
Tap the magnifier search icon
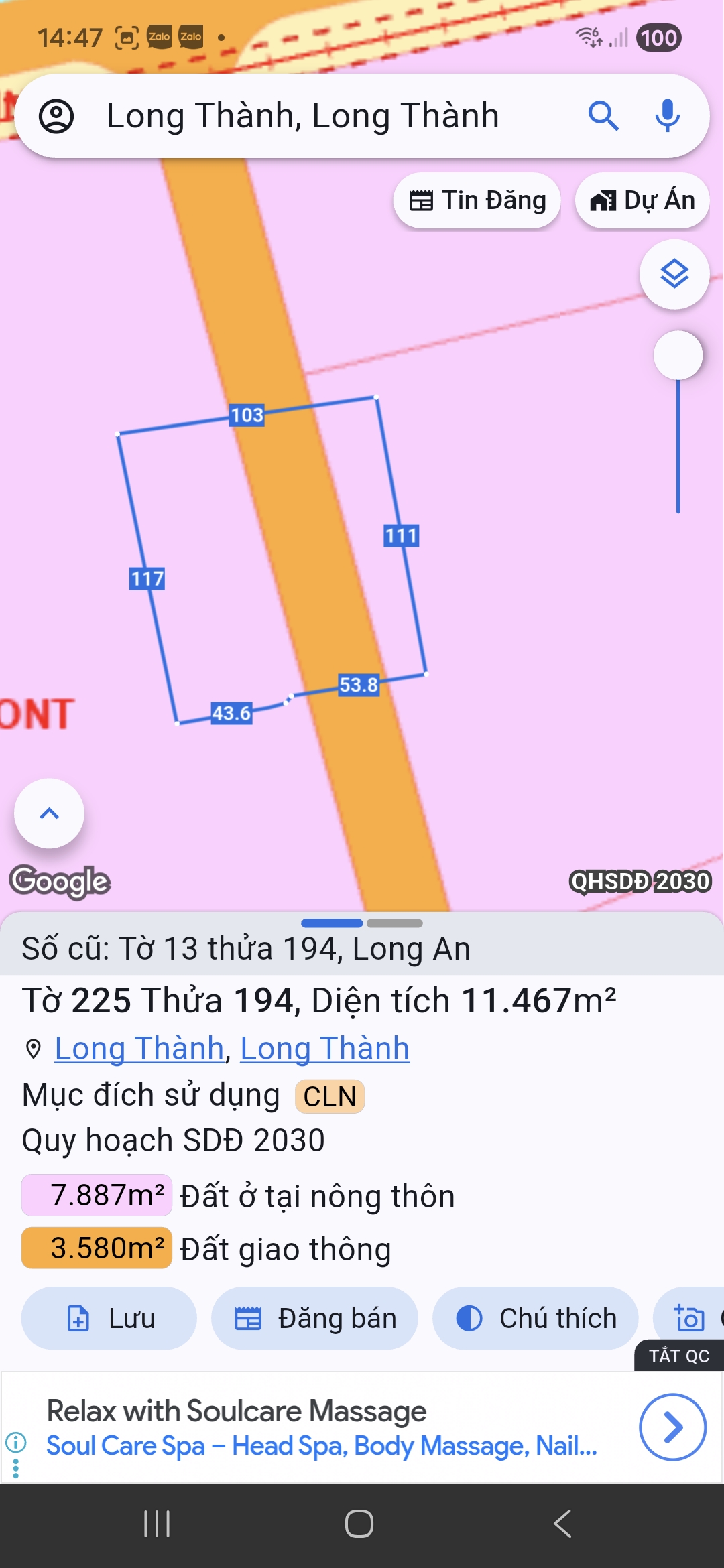point(603,116)
